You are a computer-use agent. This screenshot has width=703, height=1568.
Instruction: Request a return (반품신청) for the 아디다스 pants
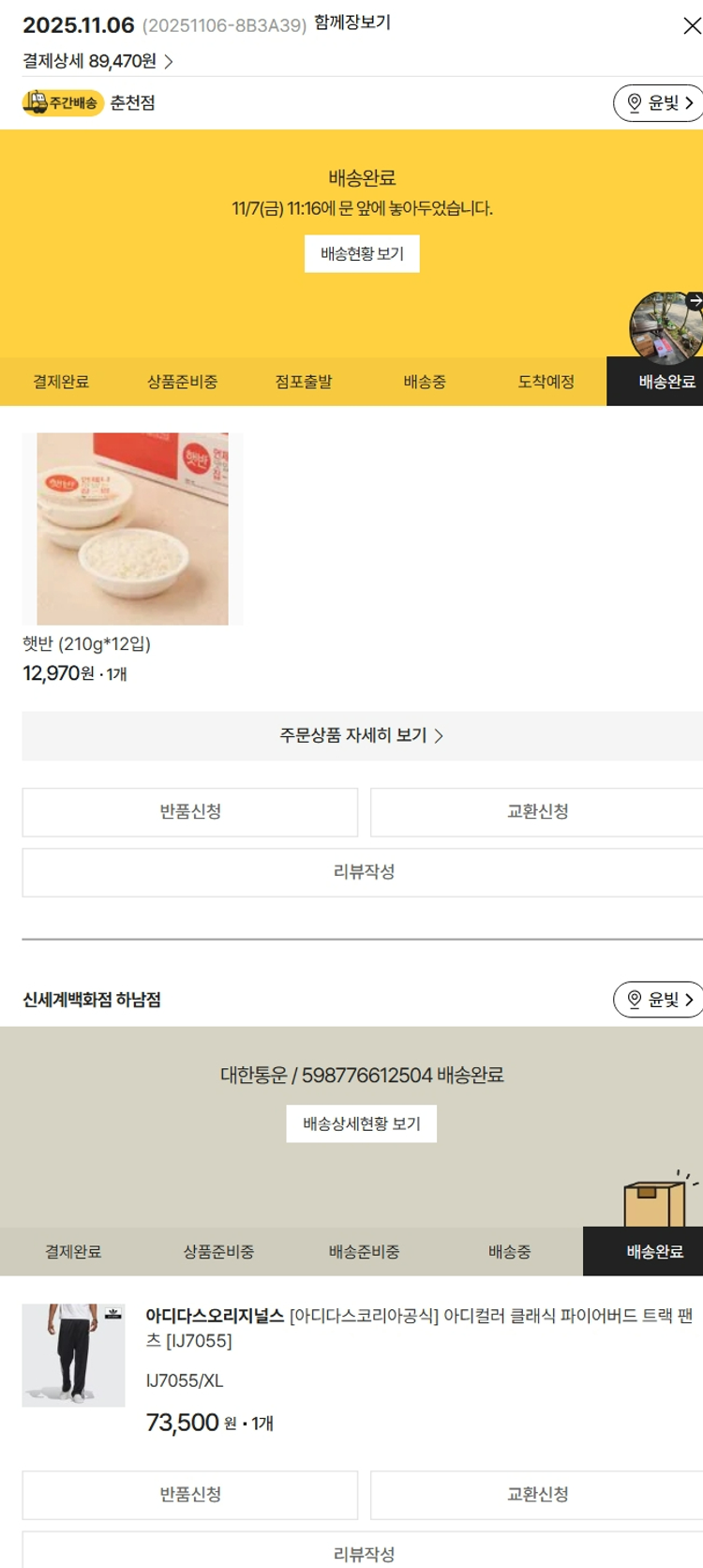(x=190, y=1494)
